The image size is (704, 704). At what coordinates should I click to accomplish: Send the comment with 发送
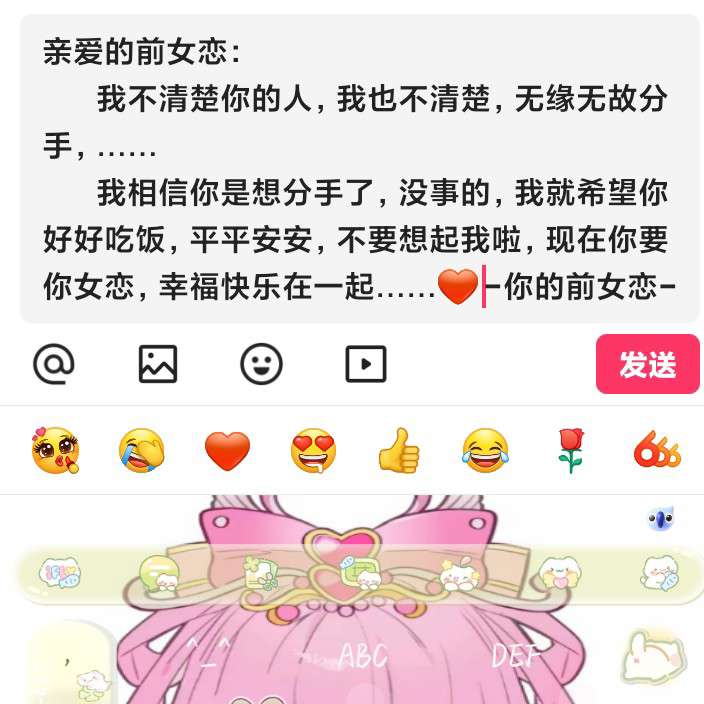click(647, 364)
